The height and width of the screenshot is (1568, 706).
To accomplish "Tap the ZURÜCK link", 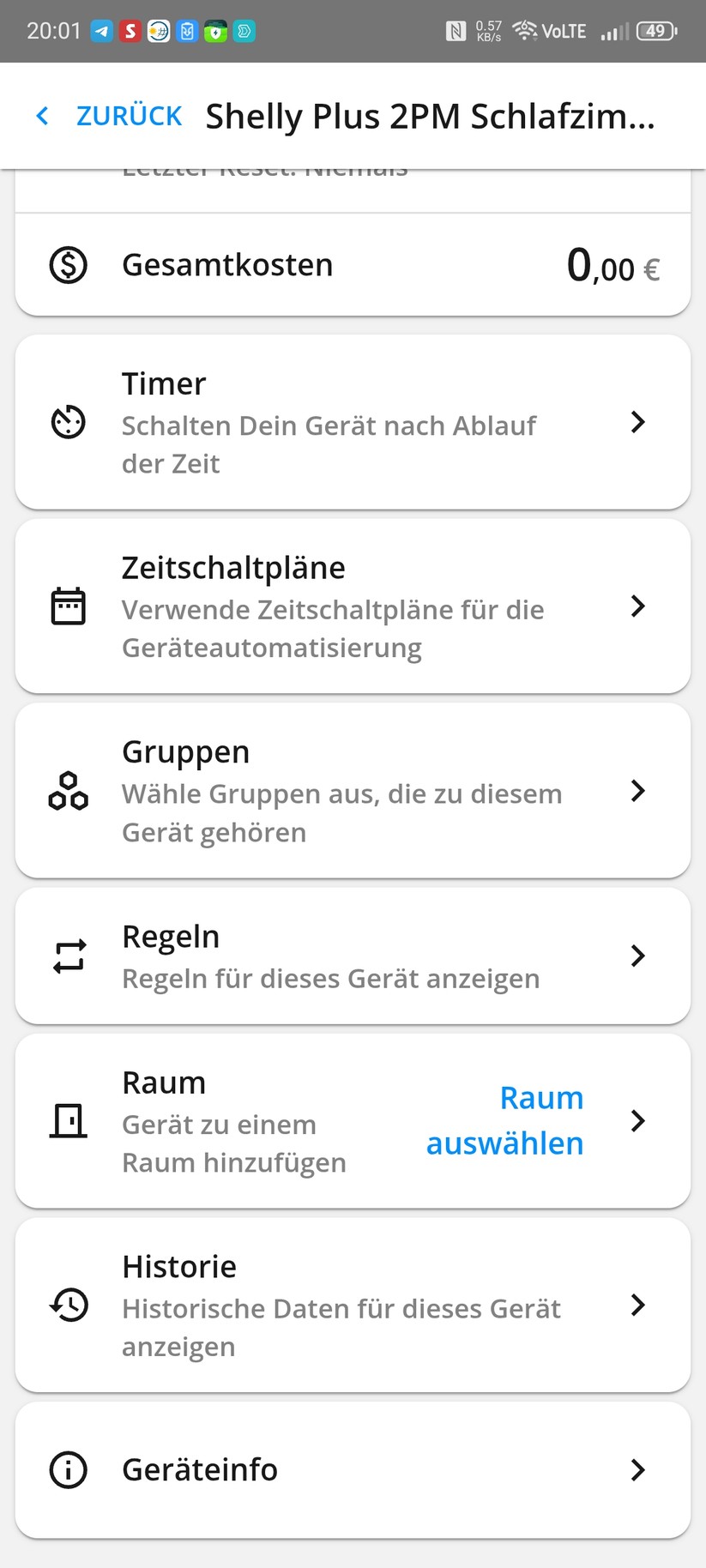I will click(129, 116).
